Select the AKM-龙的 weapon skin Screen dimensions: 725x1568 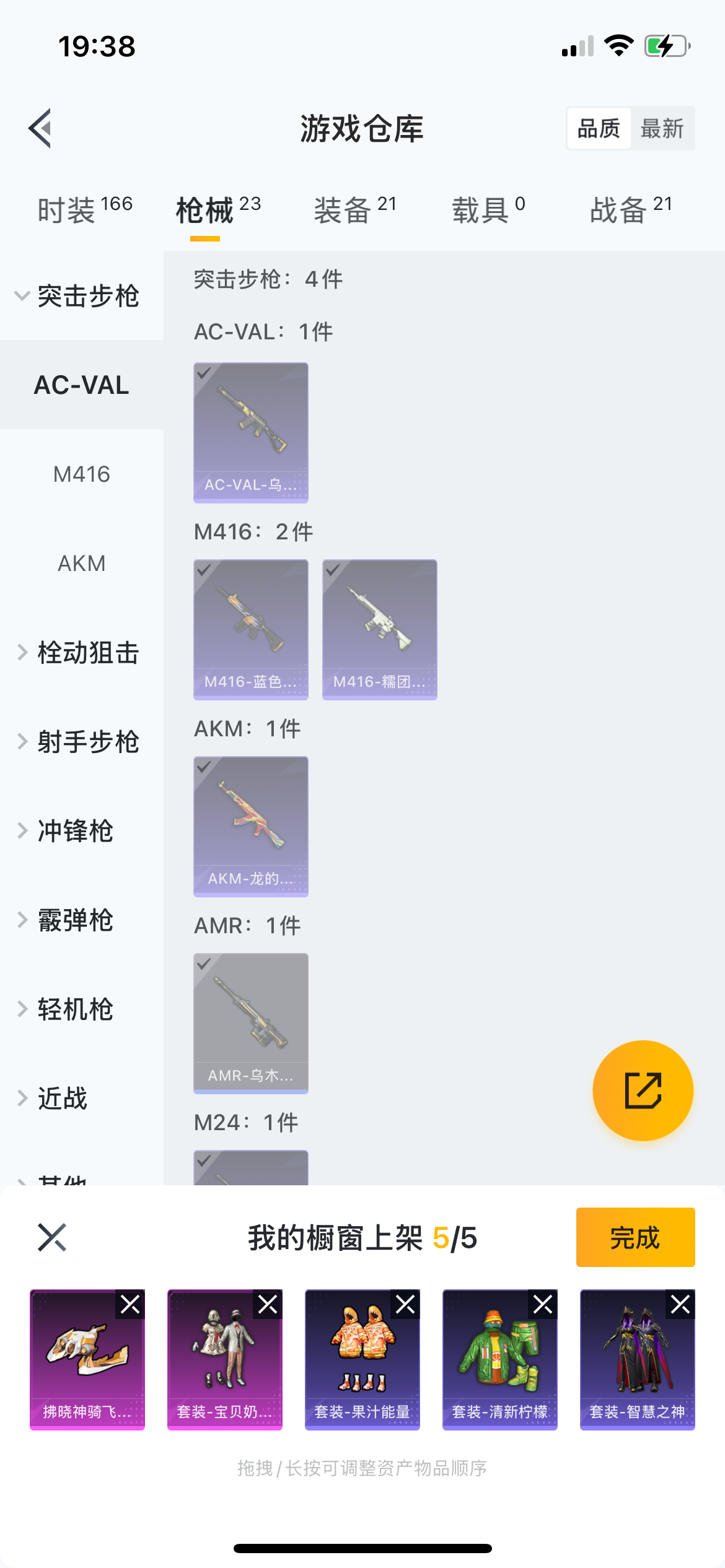click(251, 826)
